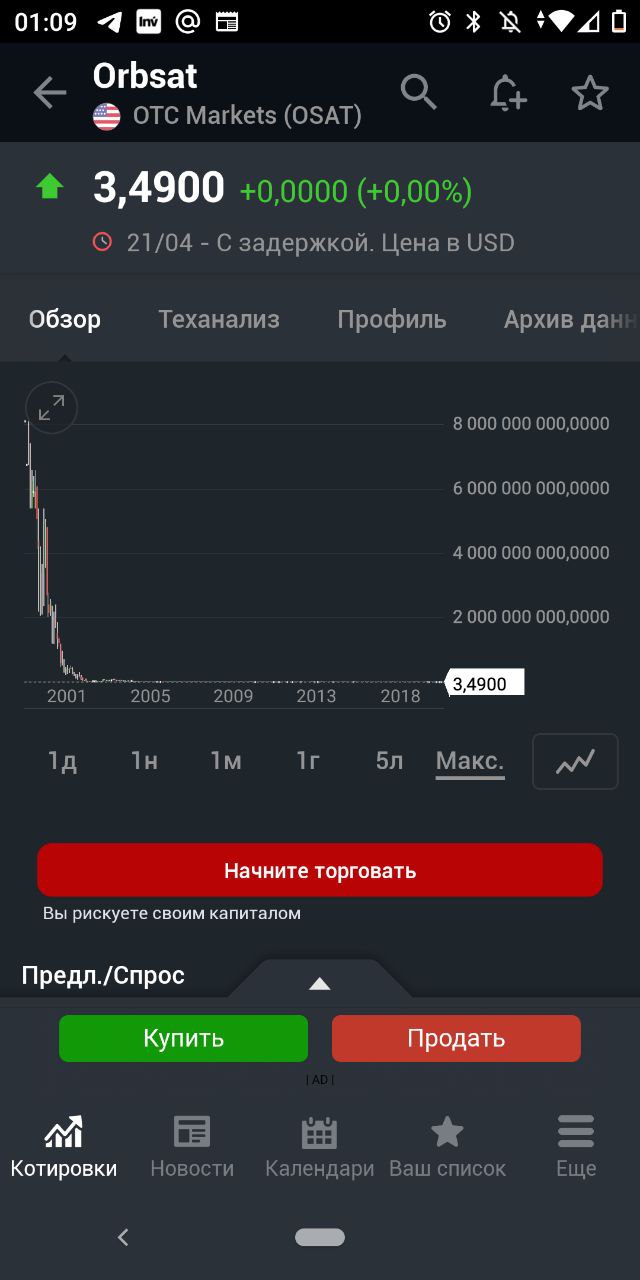Screen dimensions: 640x1280
Task: Set chart range to 1н
Action: [x=144, y=761]
